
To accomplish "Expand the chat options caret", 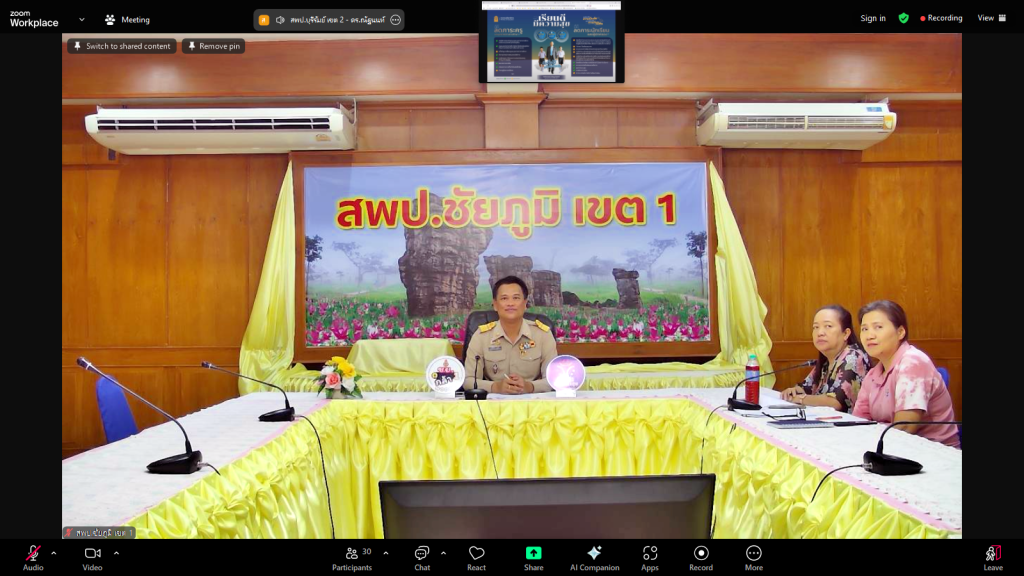I will (x=443, y=552).
